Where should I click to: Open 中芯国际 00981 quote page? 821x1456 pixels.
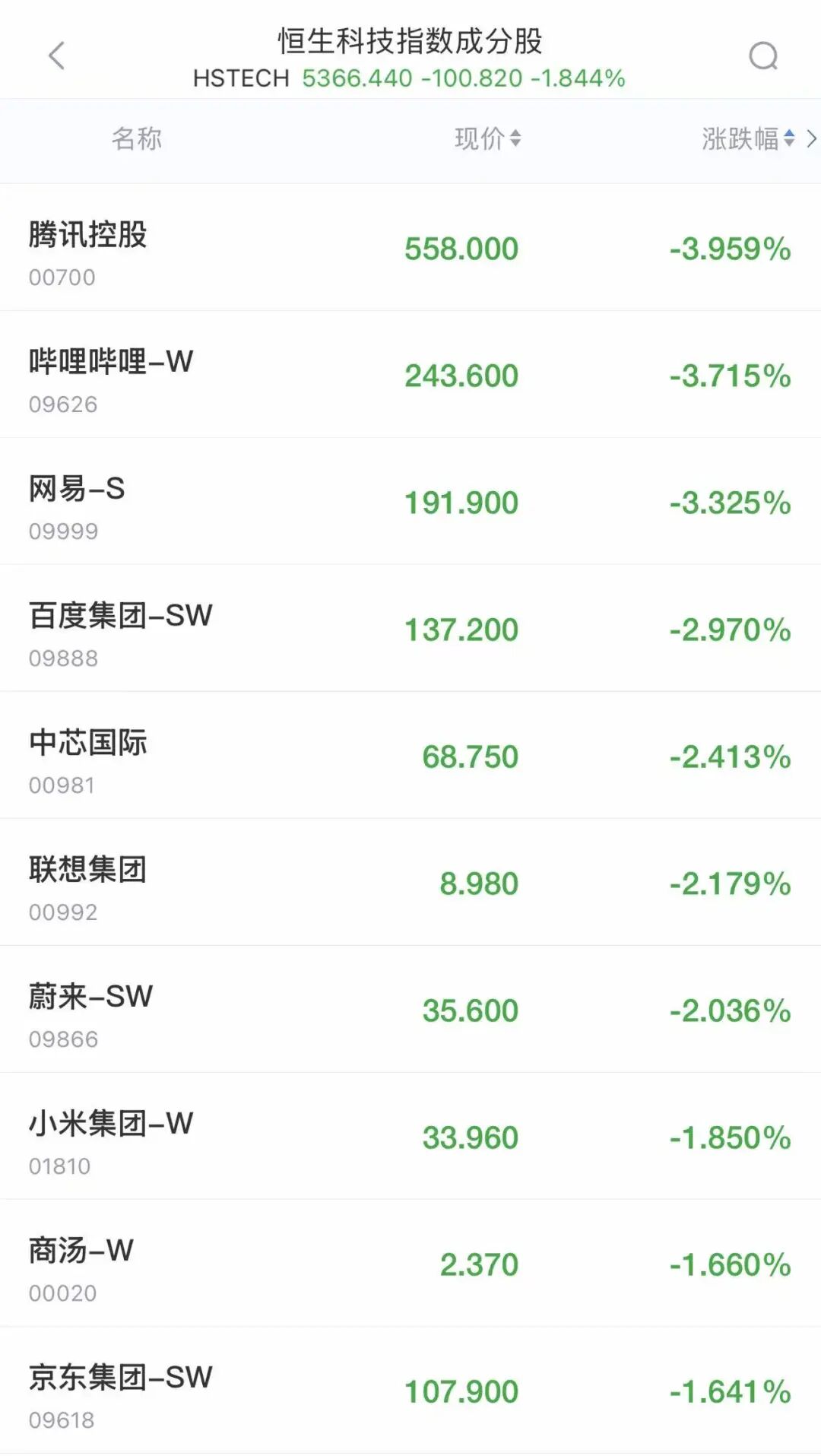[410, 757]
